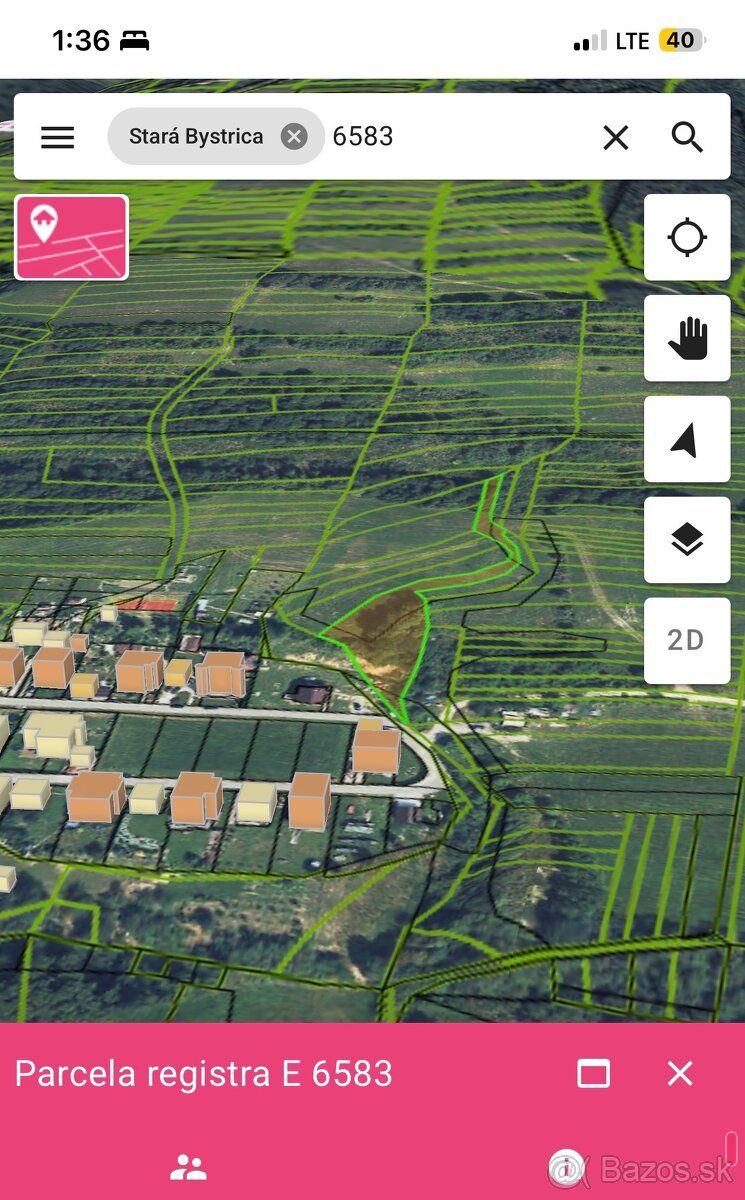Open the info tab in parcel panel
The height and width of the screenshot is (1200, 745).
coord(566,1167)
